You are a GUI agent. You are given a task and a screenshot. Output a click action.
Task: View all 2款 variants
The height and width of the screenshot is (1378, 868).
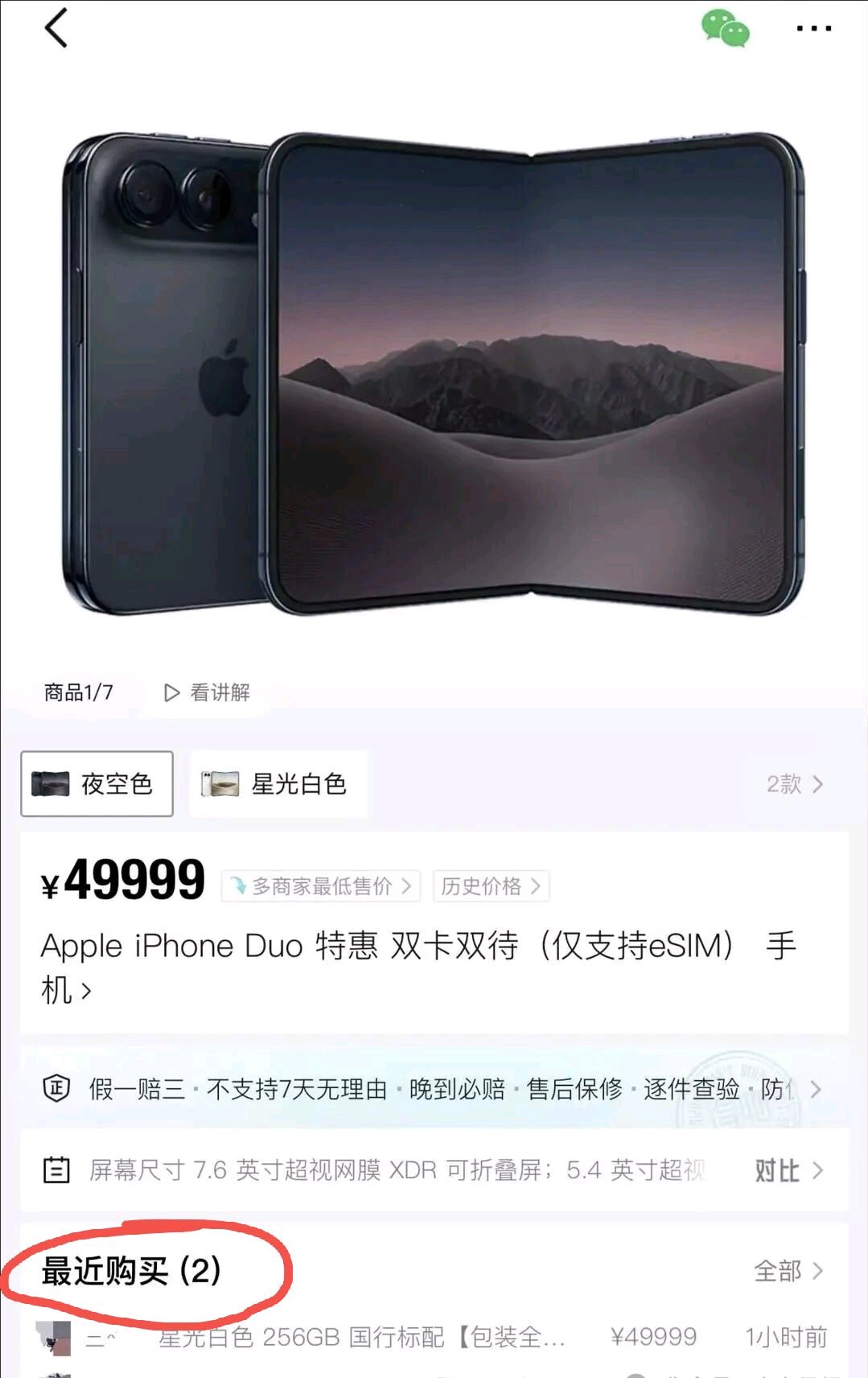coord(794,784)
